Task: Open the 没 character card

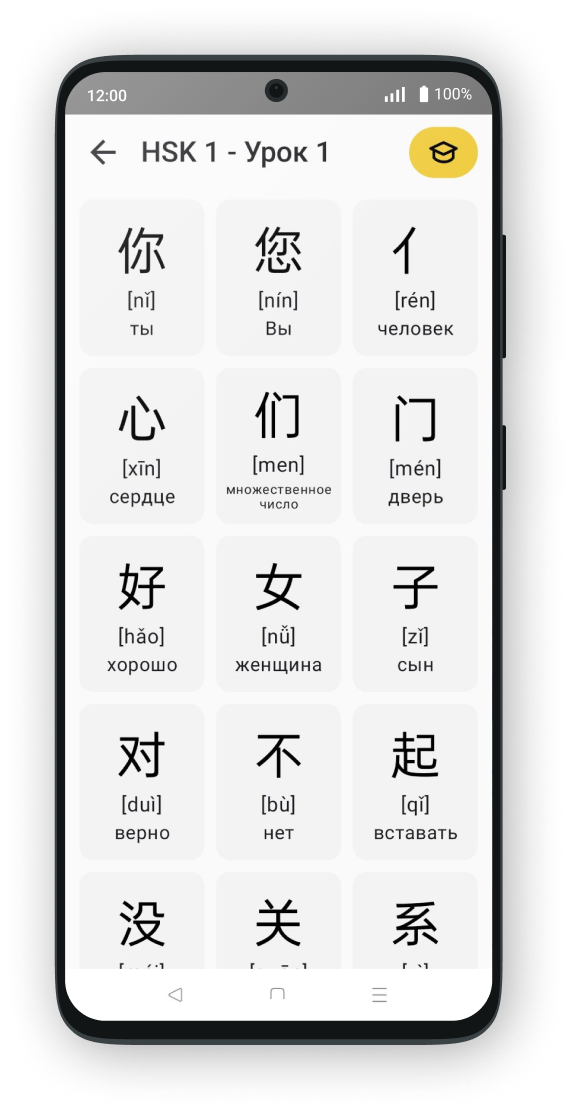Action: [x=142, y=921]
